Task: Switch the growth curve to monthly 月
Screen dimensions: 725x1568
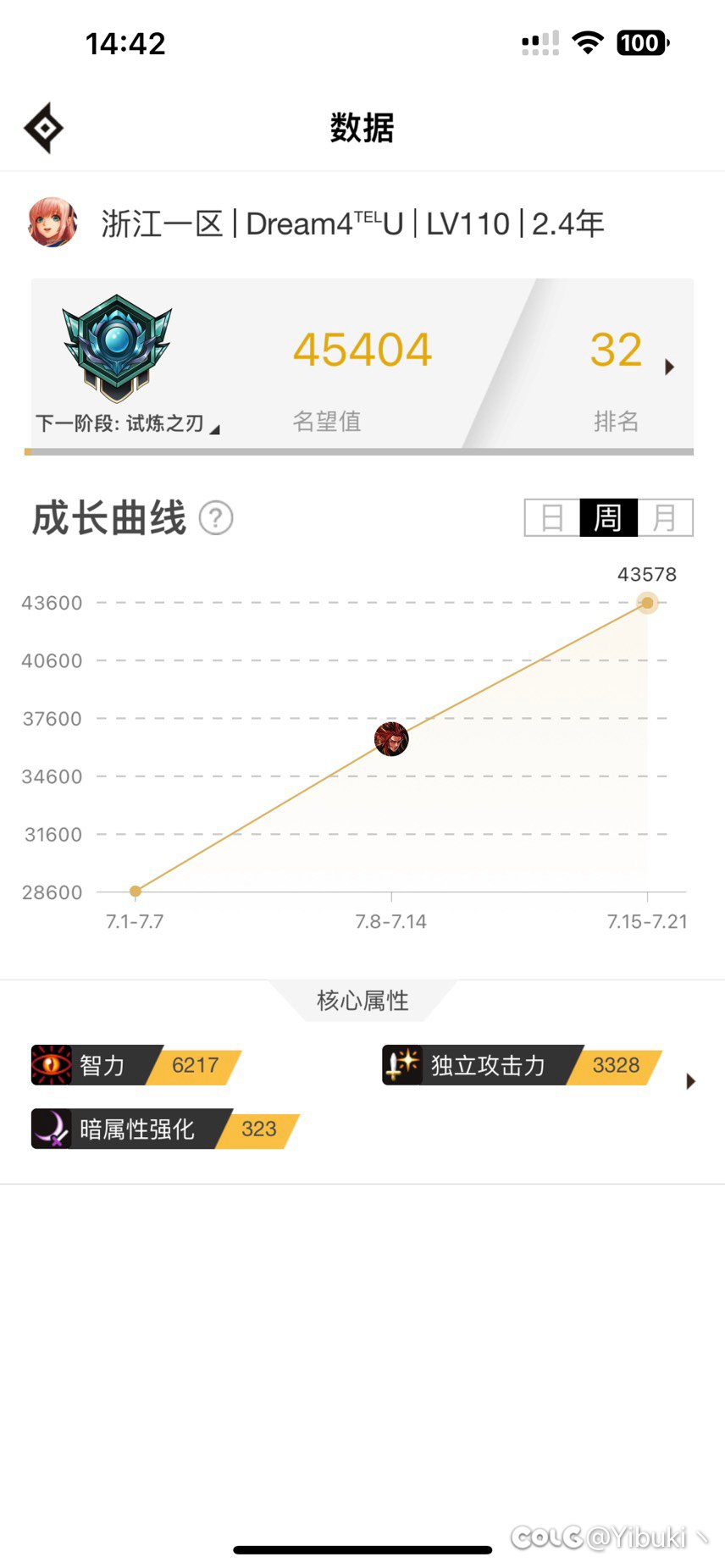Action: click(x=665, y=517)
